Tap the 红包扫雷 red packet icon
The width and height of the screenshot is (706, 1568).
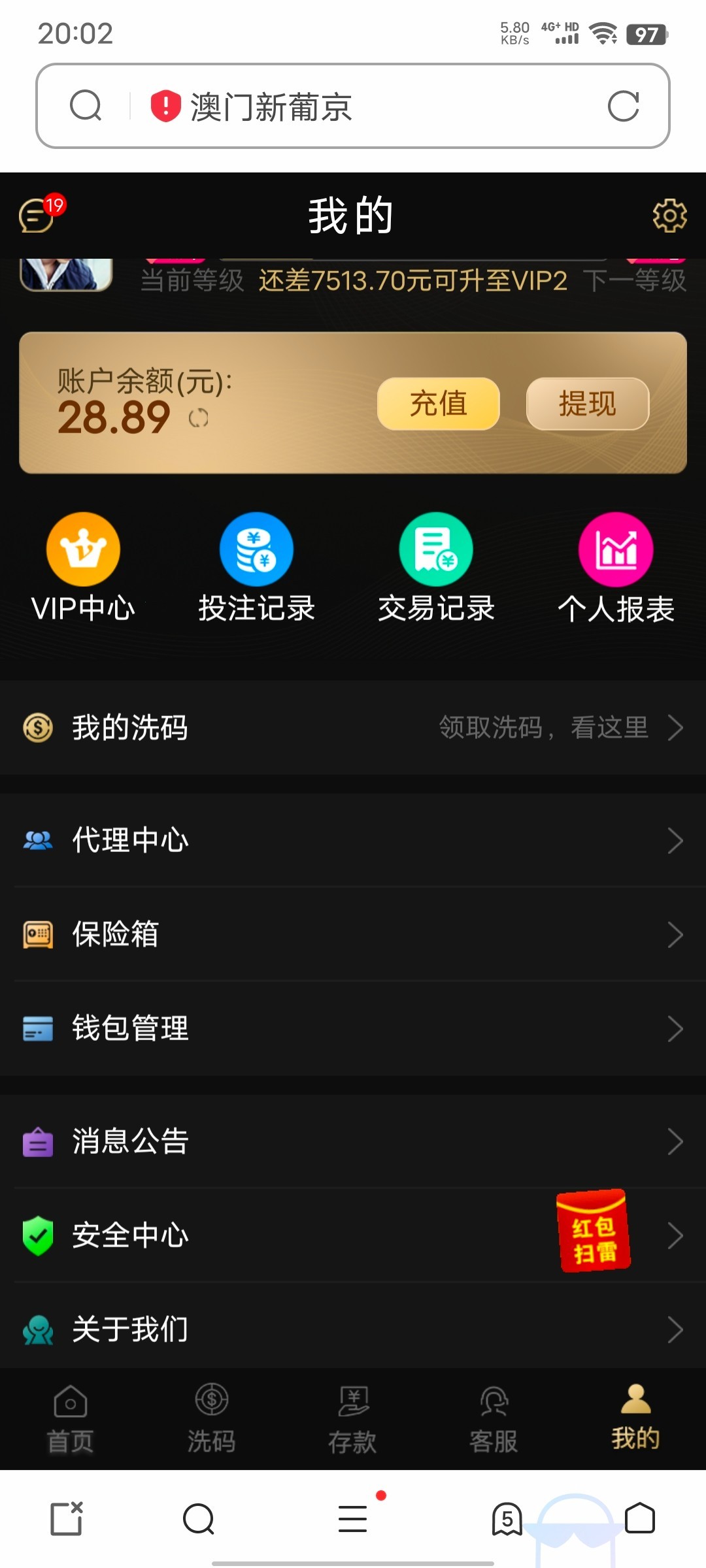(594, 1231)
